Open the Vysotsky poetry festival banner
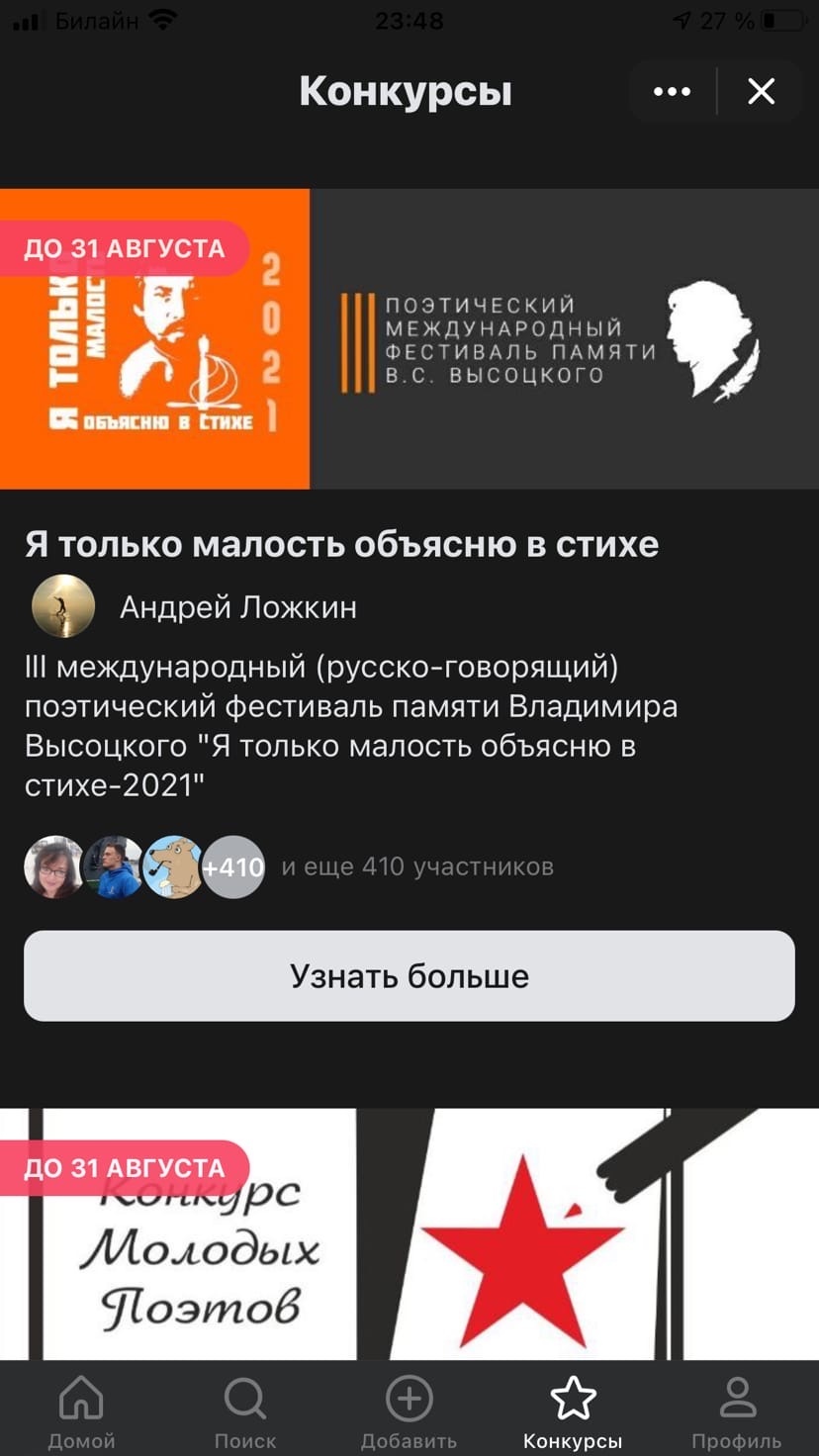 tap(409, 338)
